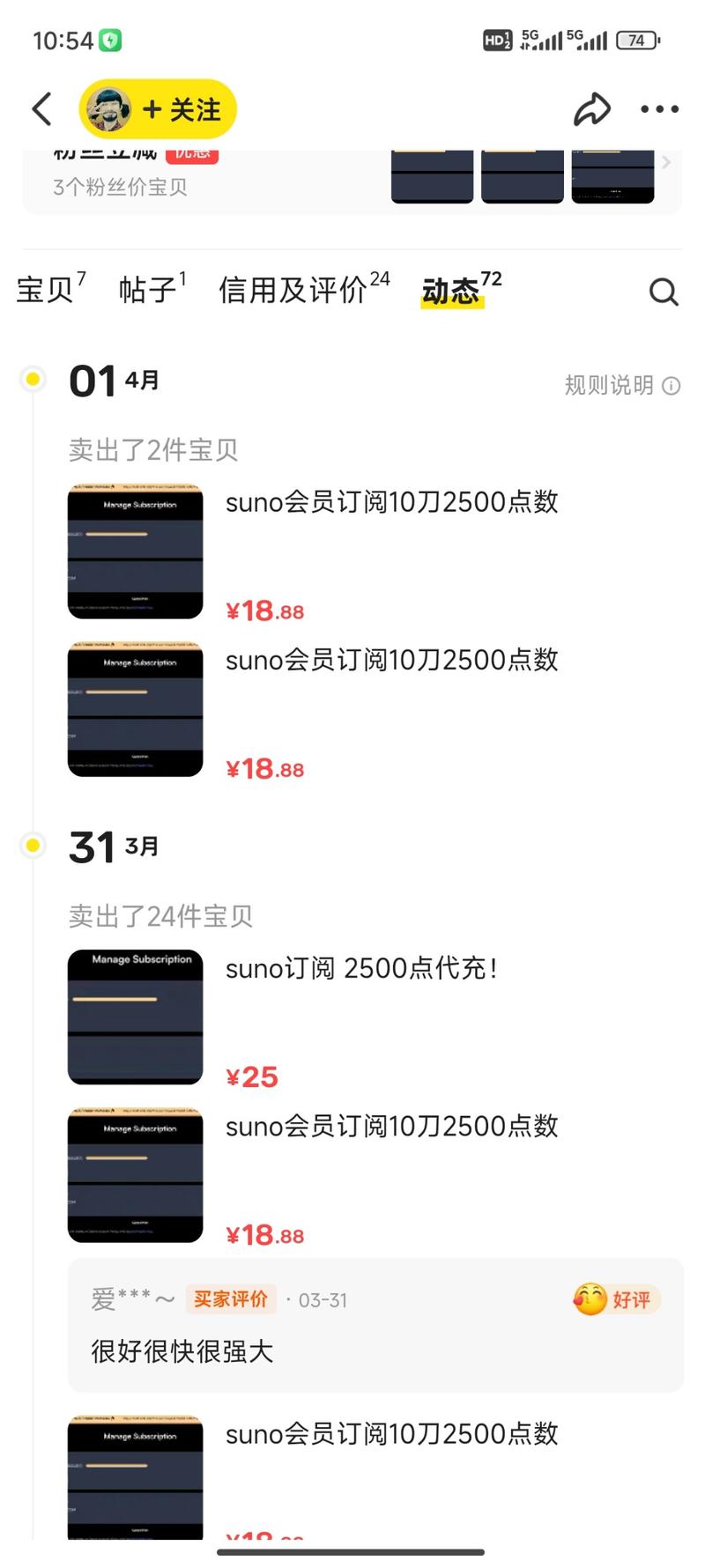This screenshot has height=1568, width=705.
Task: Switch to the 宝贝 tab
Action: coord(44,291)
